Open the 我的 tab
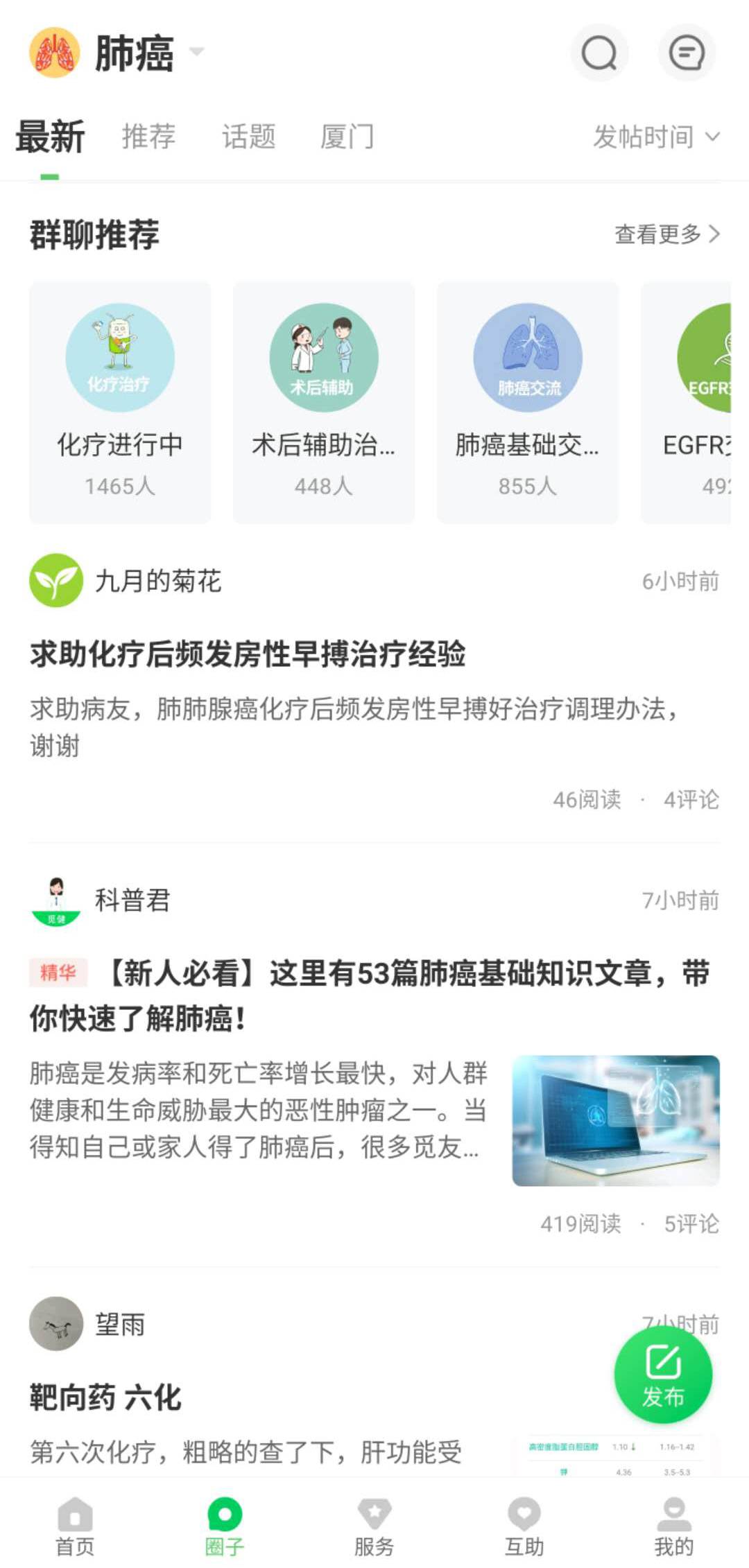749x1568 pixels. click(x=673, y=1525)
